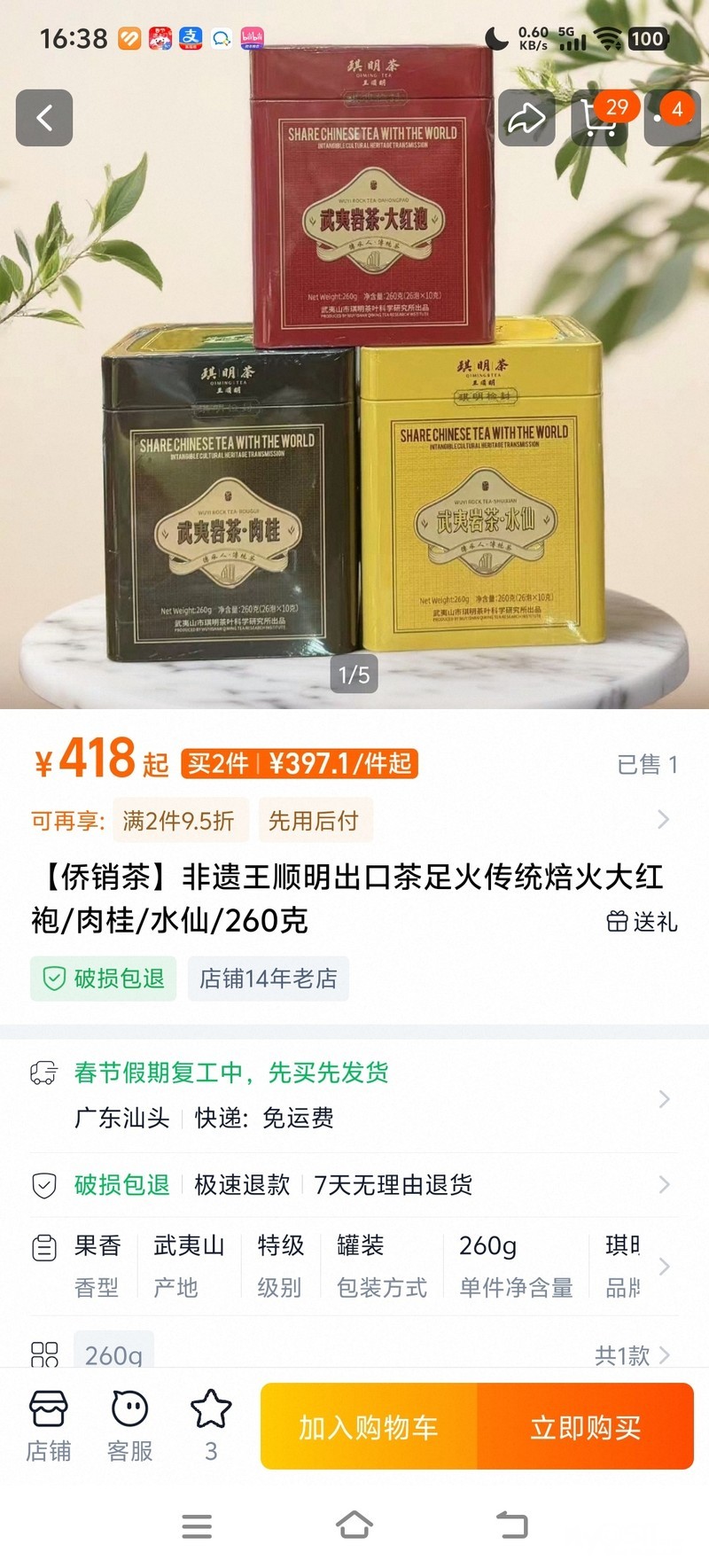Viewport: 709px width, 1568px height.
Task: Tap 立即购买 to buy now
Action: tap(585, 1427)
